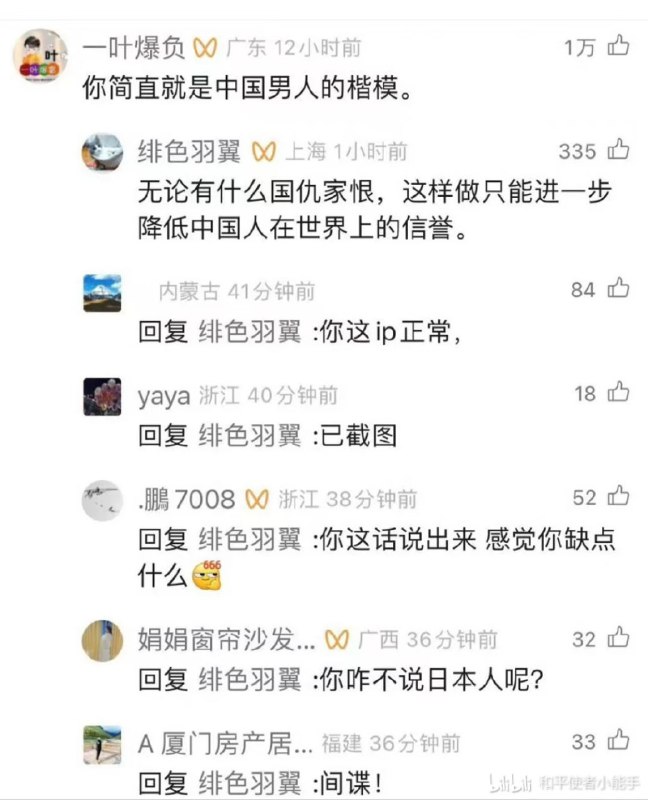The width and height of the screenshot is (648, 800).
Task: Open A厦门房产居's profile avatar
Action: click(x=102, y=744)
